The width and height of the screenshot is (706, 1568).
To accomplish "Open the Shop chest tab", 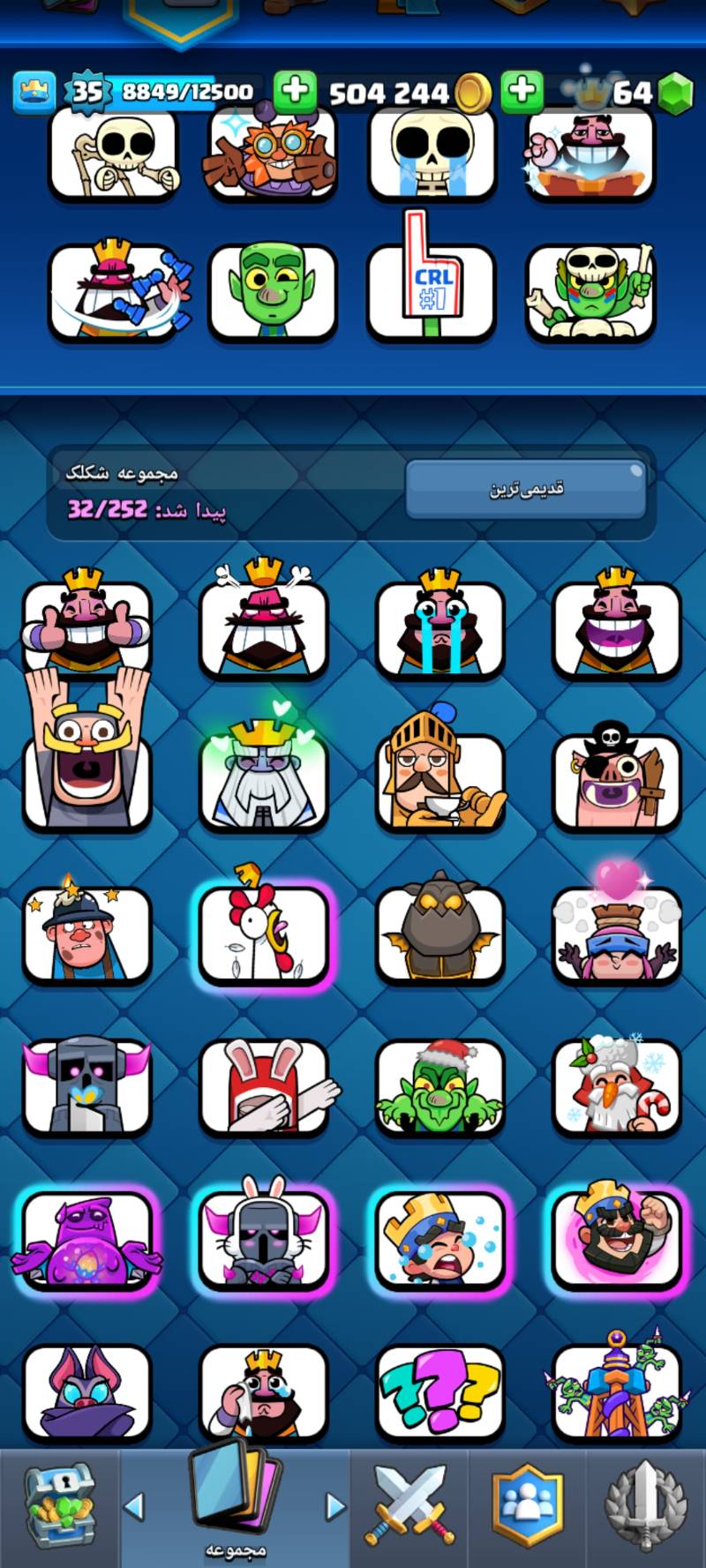I will tap(59, 1507).
